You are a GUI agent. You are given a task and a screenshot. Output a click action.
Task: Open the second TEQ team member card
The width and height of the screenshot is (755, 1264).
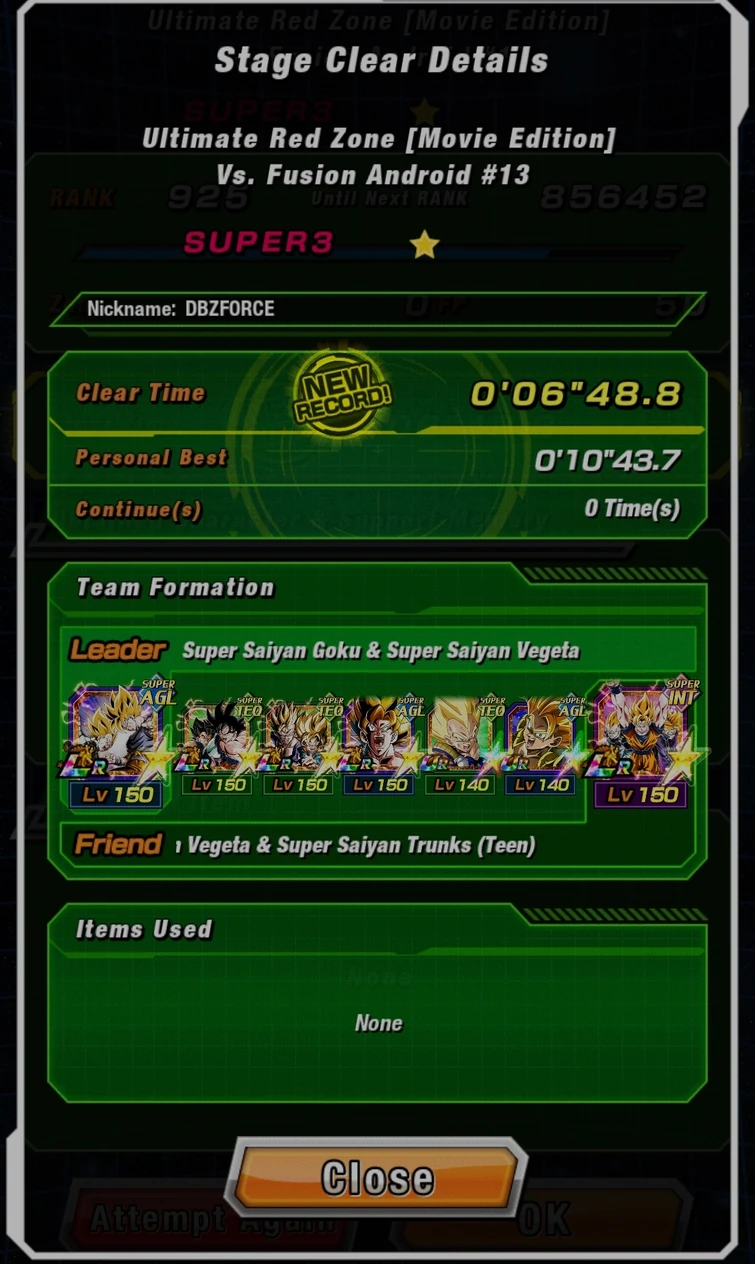pyautogui.click(x=297, y=740)
